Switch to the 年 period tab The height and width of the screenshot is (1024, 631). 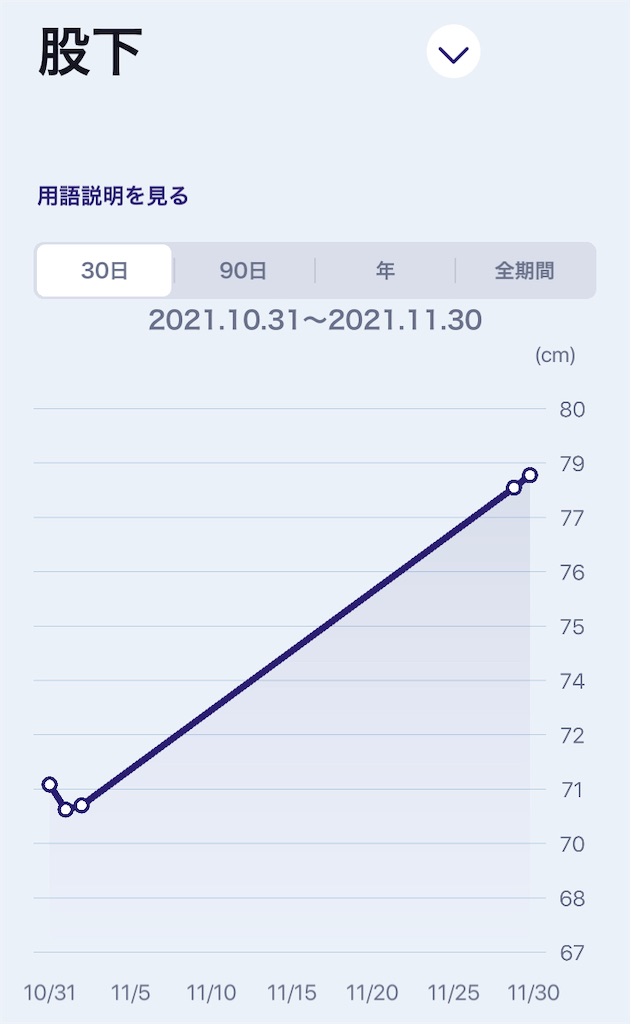tap(385, 270)
